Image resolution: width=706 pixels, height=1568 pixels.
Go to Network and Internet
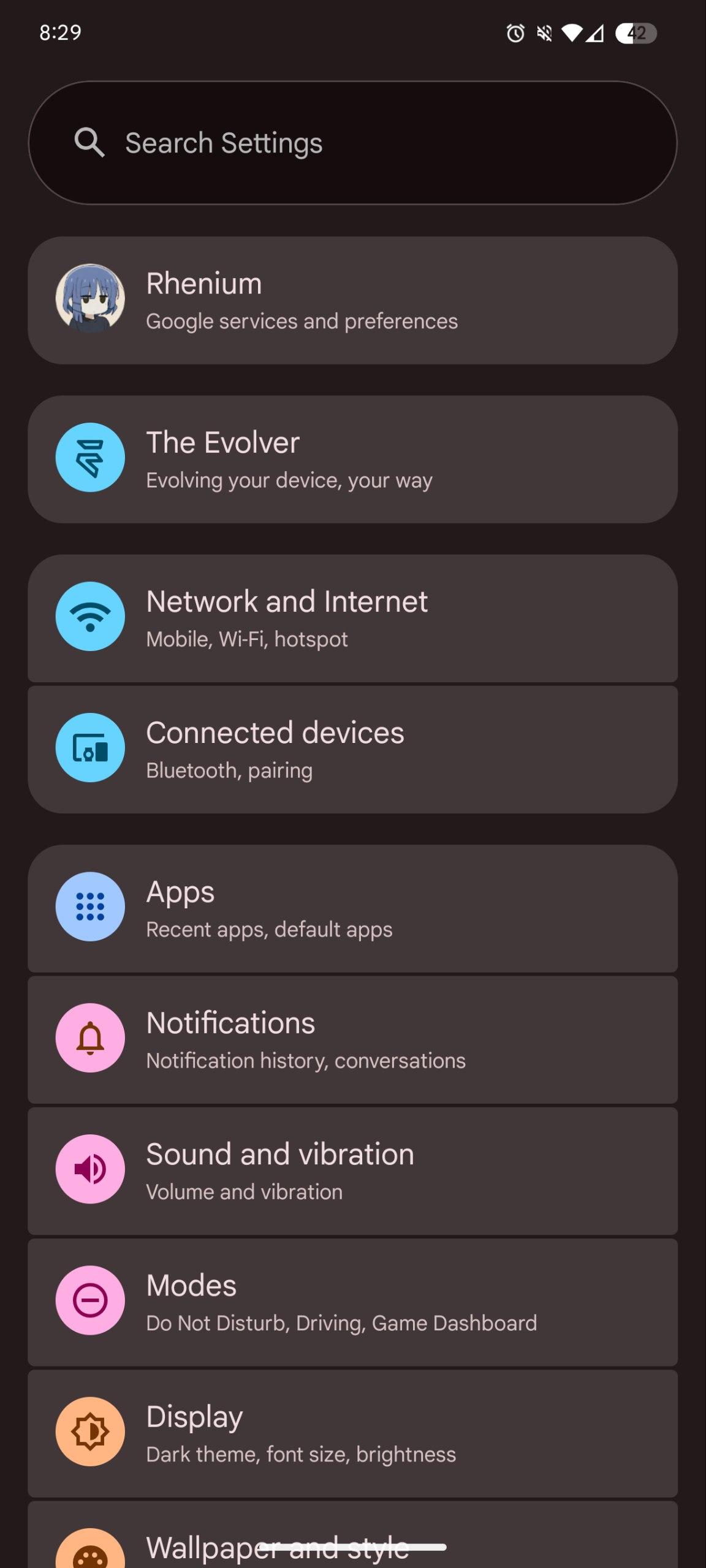coord(352,618)
